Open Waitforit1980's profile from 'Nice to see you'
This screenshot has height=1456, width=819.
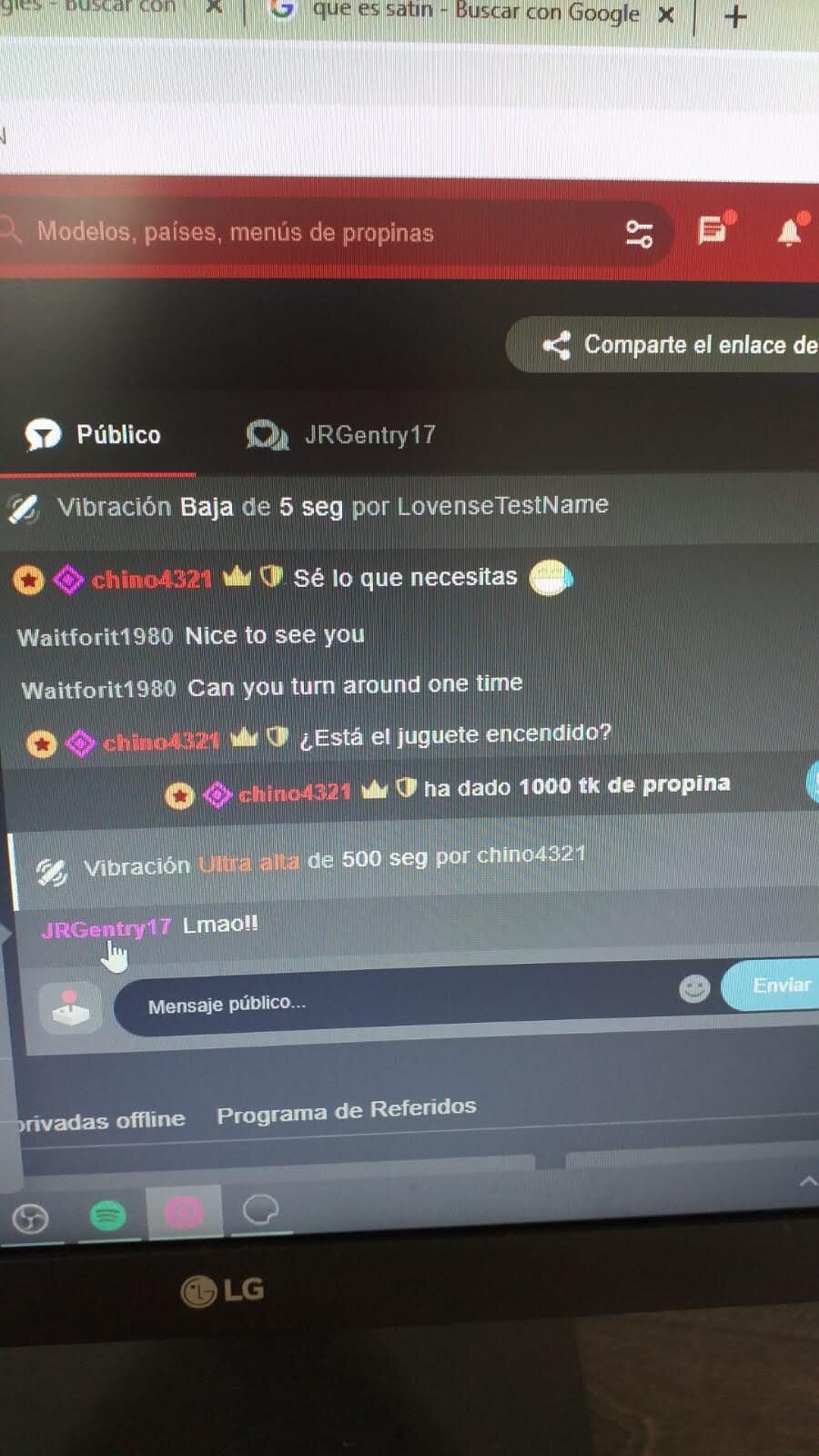[95, 636]
